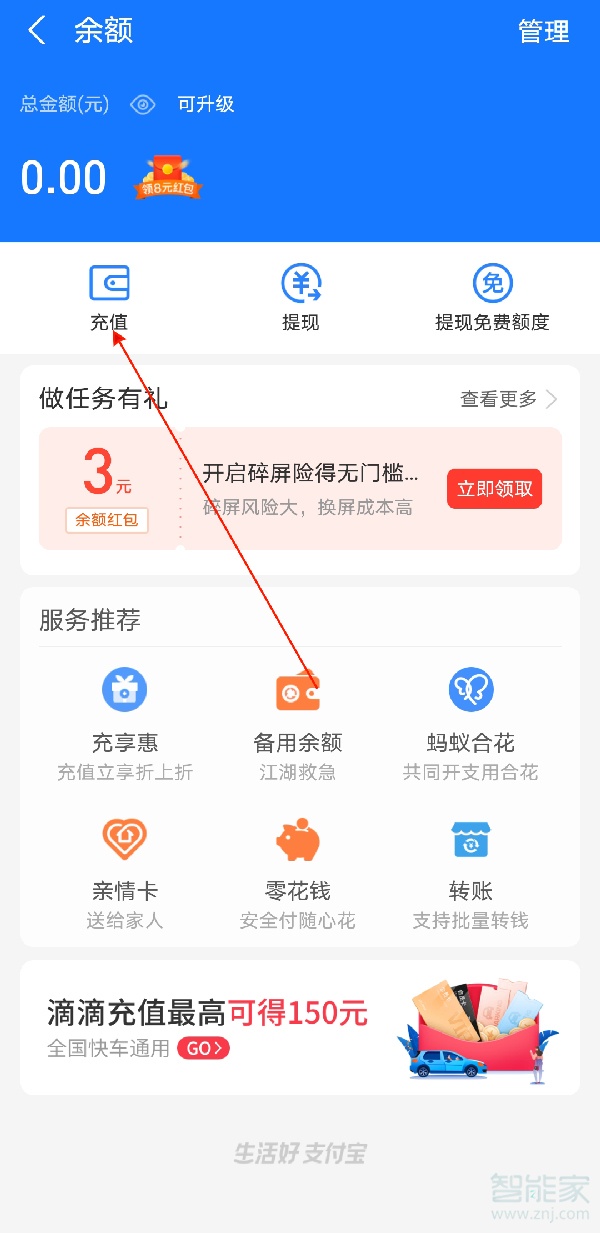This screenshot has height=1233, width=600.
Task: Go back from the 余额 page
Action: pos(37,31)
